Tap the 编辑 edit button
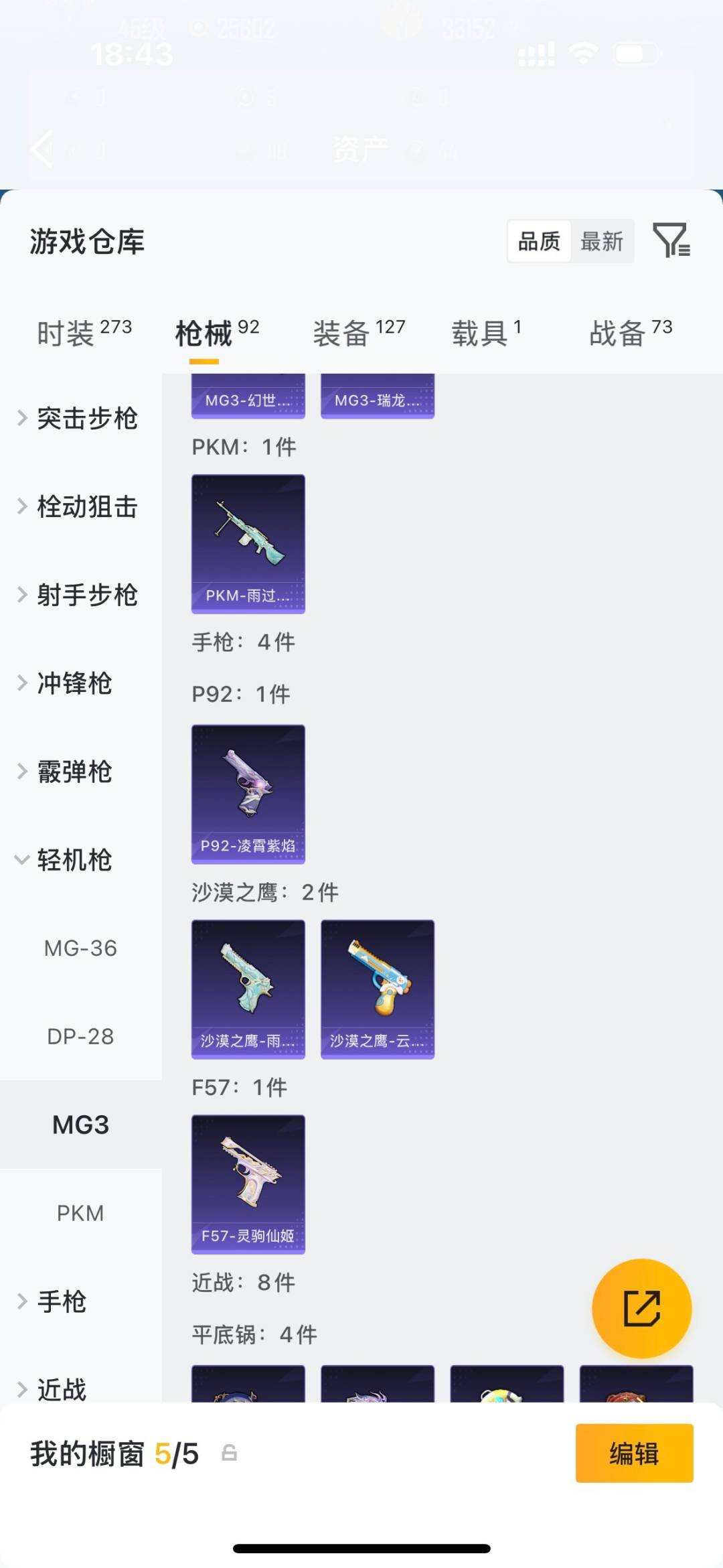 tap(635, 1454)
